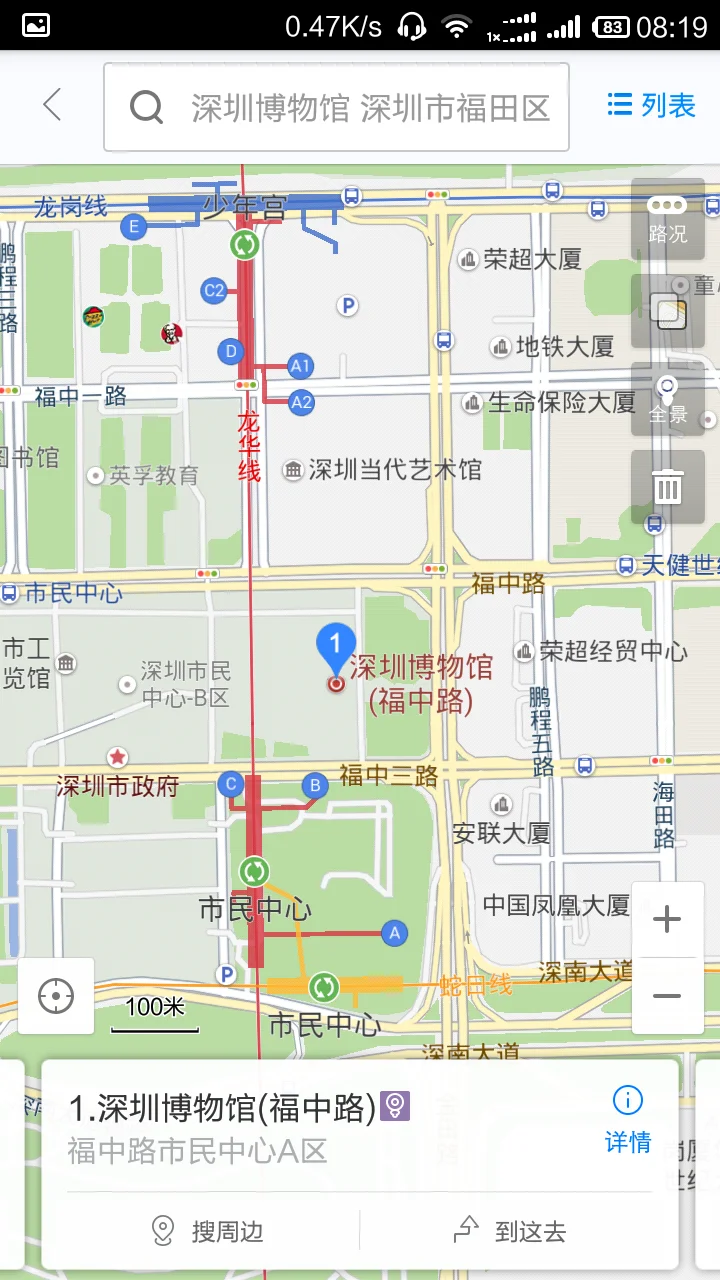Switch to 列表 list view
Viewport: 720px width, 1280px height.
[648, 105]
